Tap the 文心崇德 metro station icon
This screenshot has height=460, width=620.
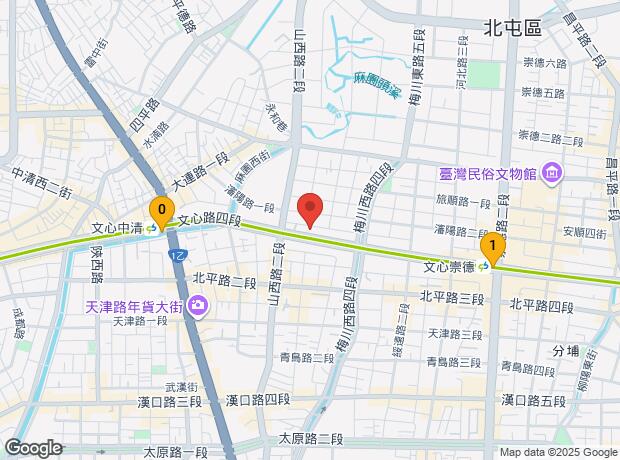point(483,267)
